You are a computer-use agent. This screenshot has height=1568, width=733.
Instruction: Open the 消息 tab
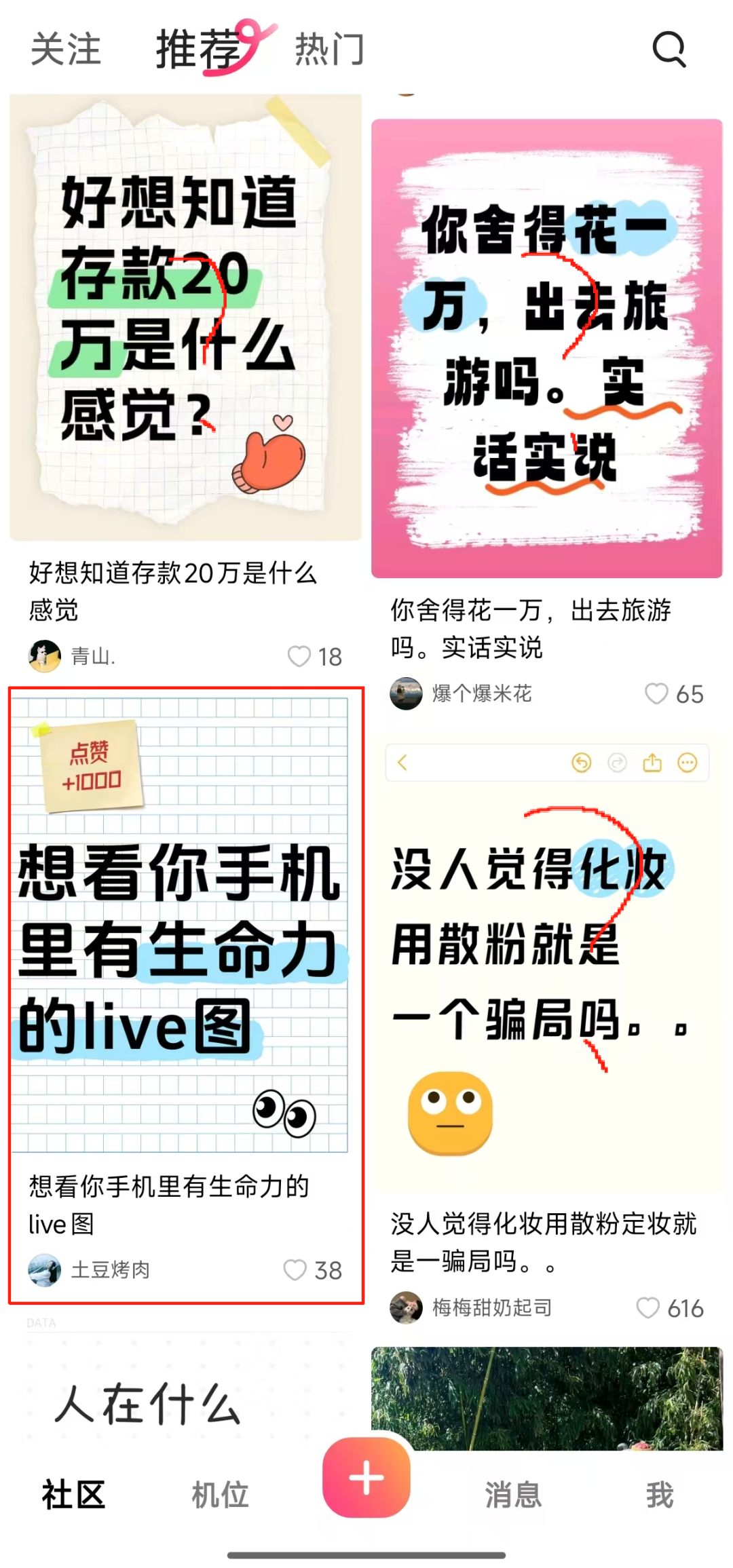click(513, 1495)
